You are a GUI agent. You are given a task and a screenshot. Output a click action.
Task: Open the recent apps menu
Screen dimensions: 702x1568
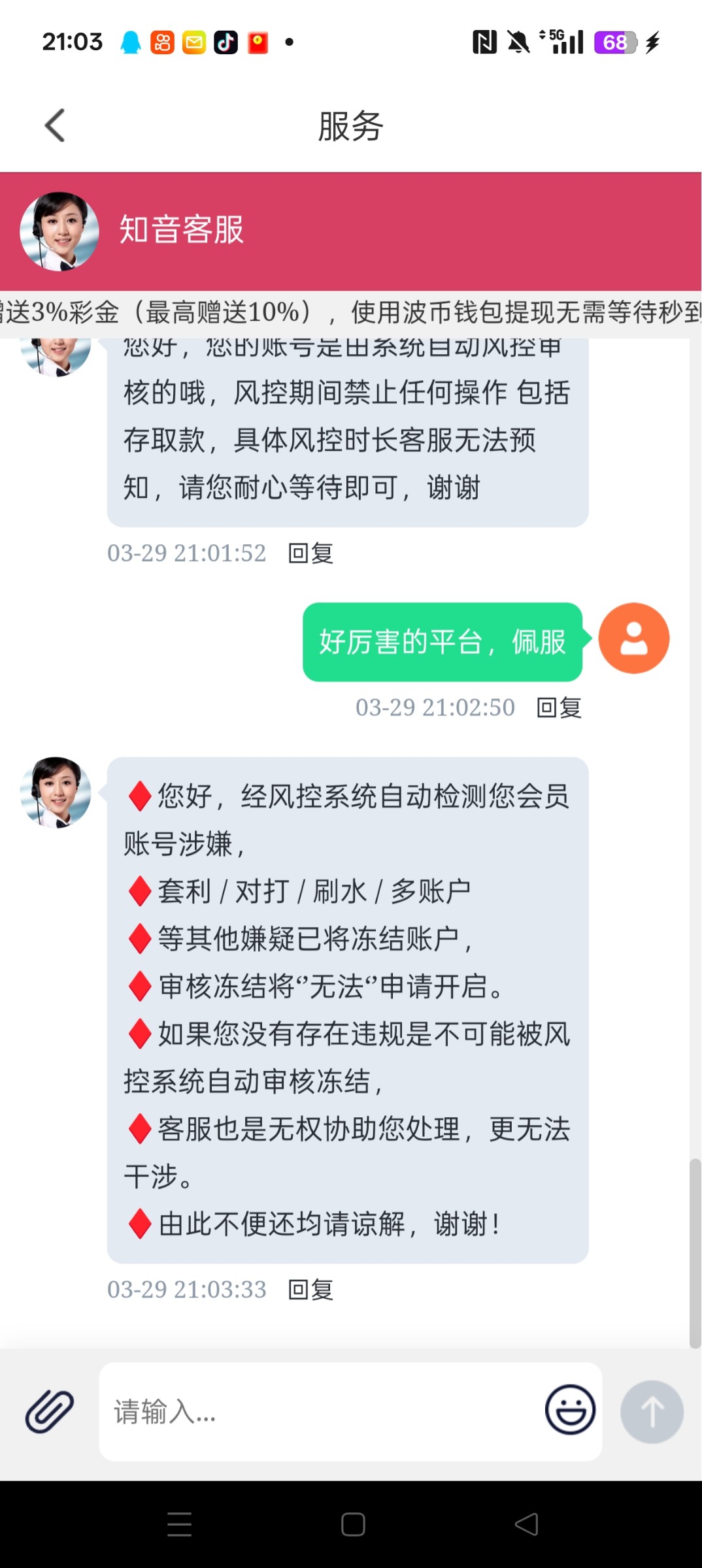point(179,1524)
